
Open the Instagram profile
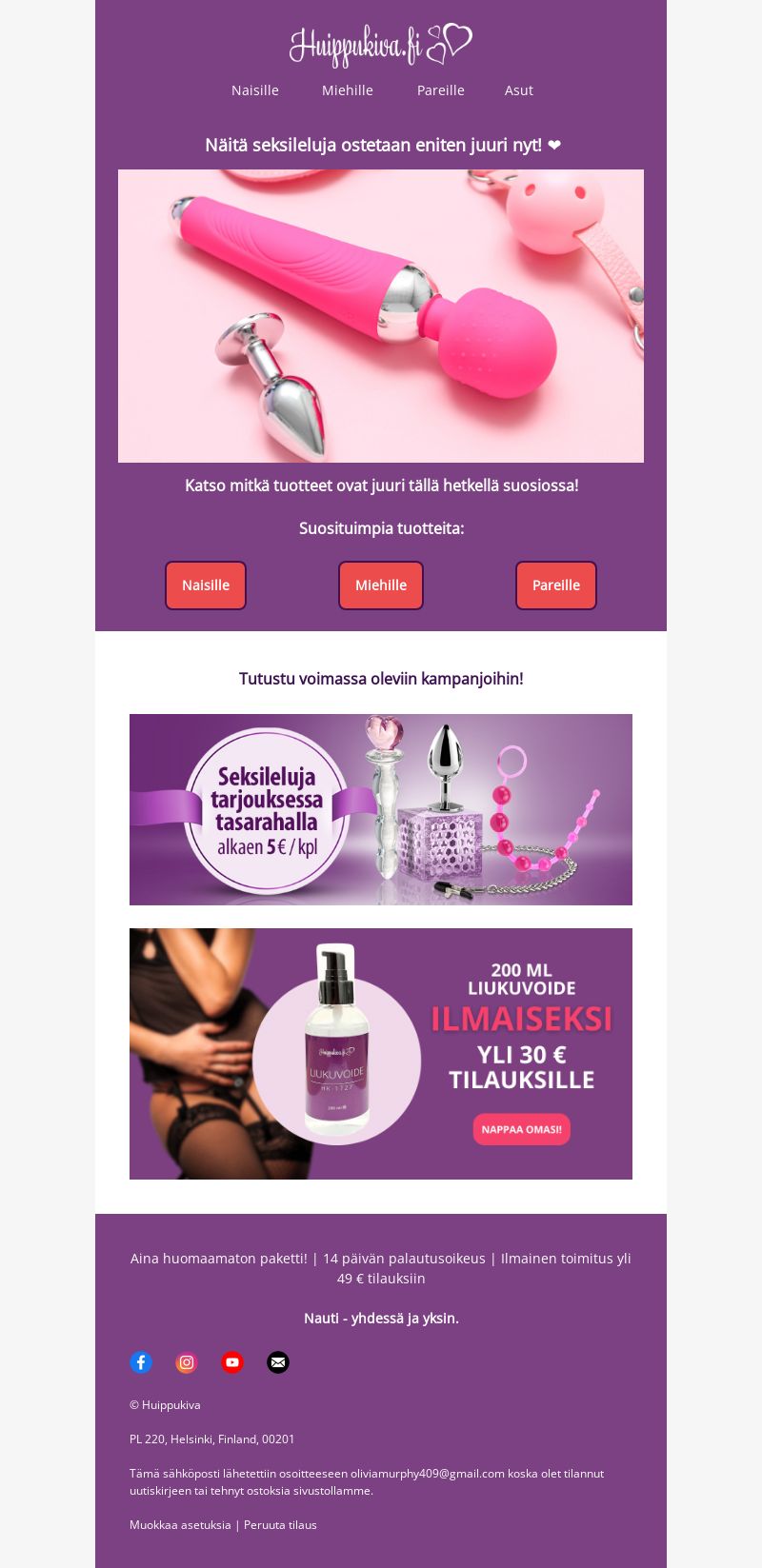(187, 1362)
